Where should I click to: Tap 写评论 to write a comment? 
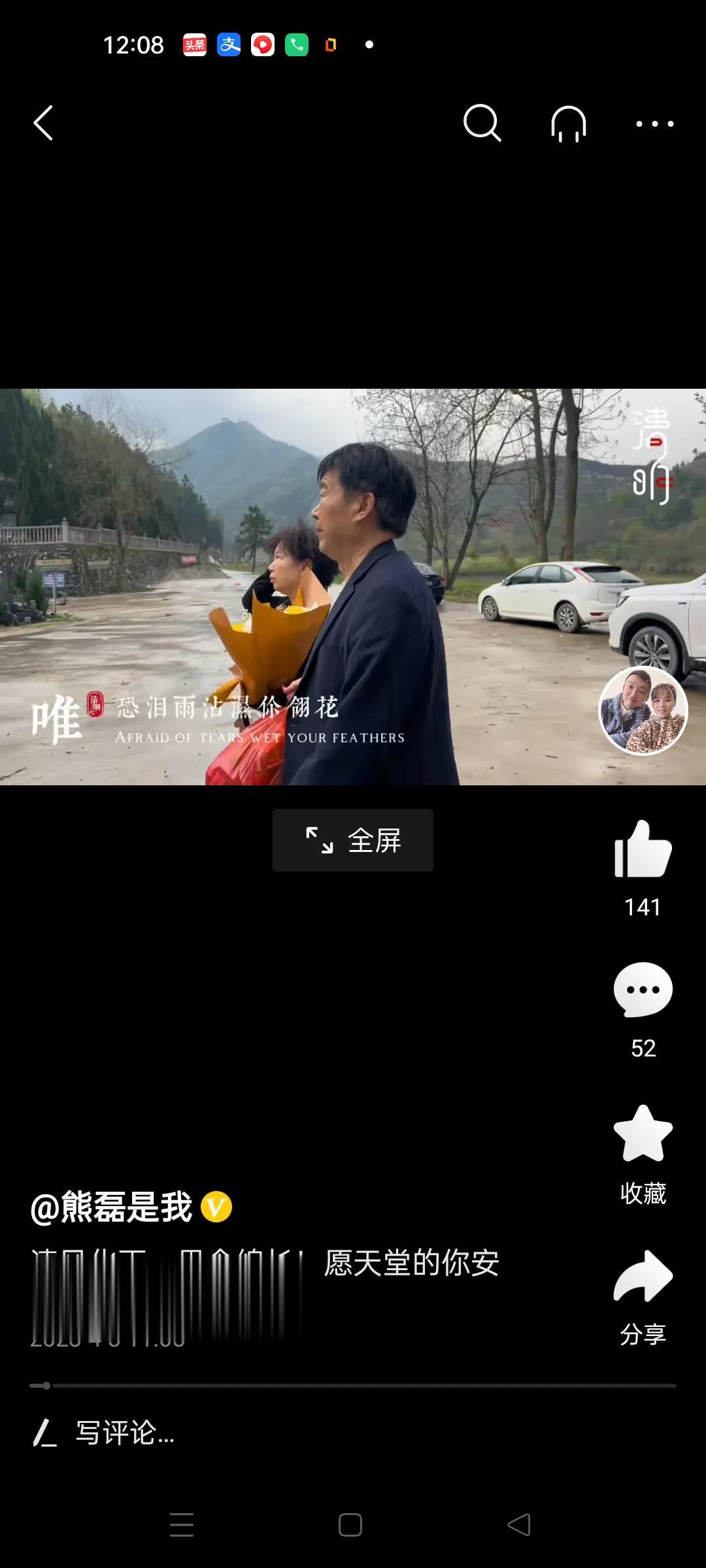point(124,1433)
